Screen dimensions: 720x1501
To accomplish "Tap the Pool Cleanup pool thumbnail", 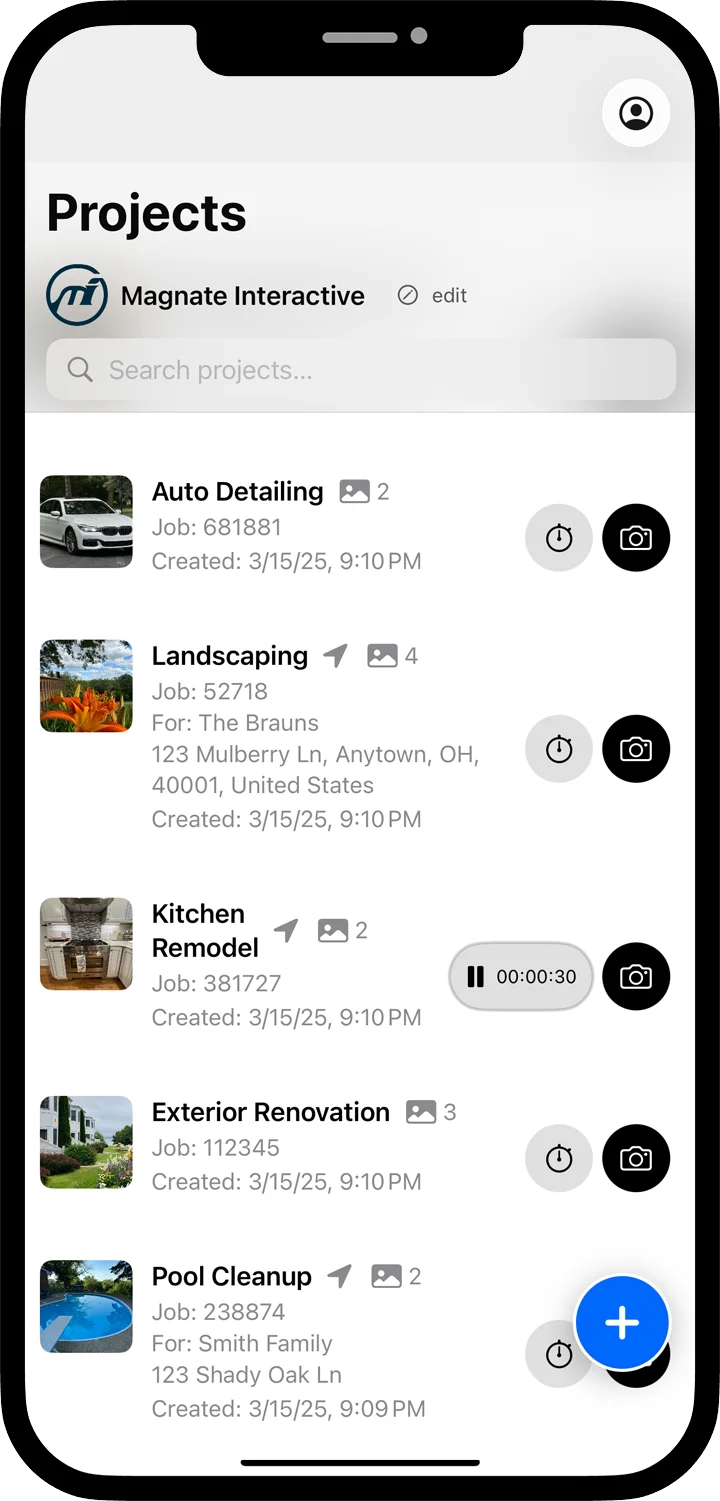I will coord(86,1306).
